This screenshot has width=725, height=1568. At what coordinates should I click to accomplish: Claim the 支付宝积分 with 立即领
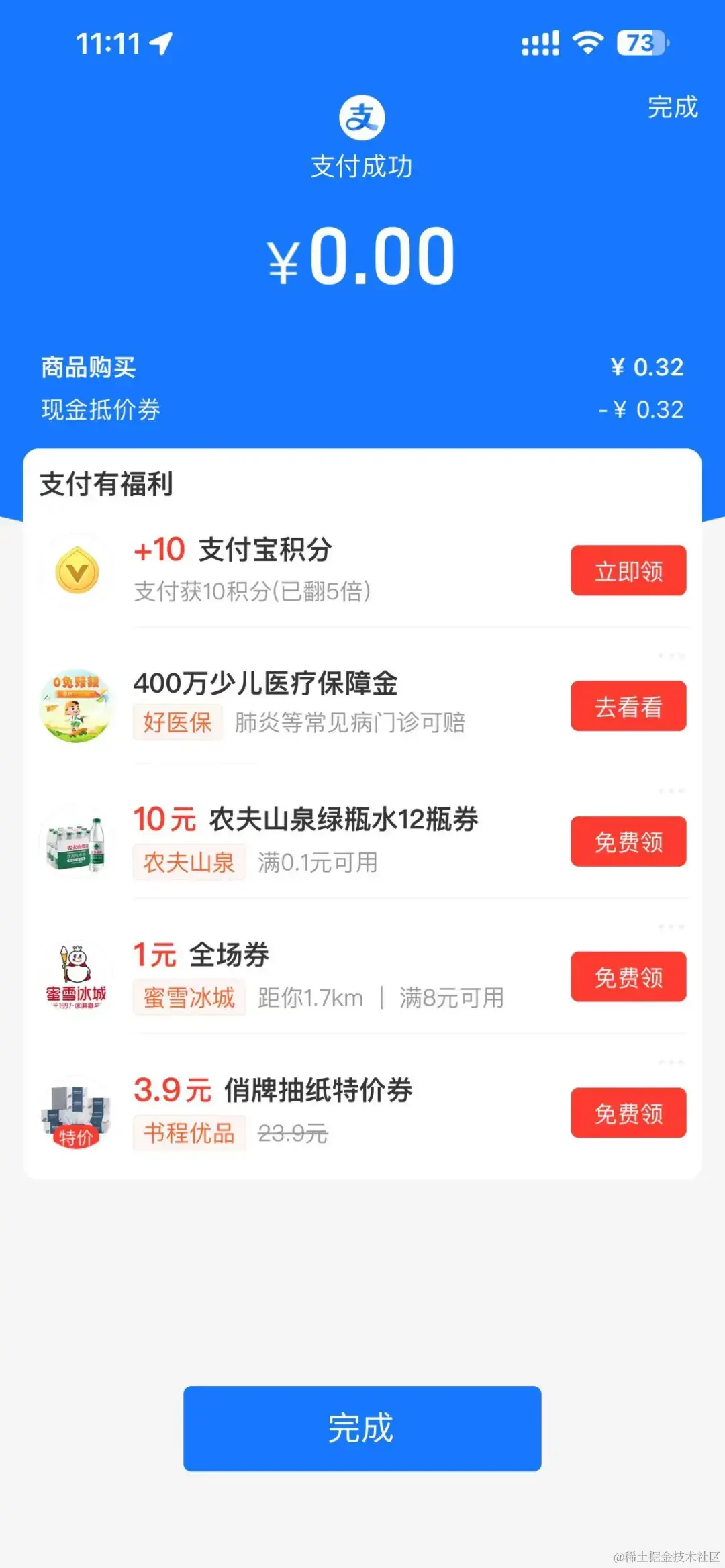pyautogui.click(x=628, y=571)
